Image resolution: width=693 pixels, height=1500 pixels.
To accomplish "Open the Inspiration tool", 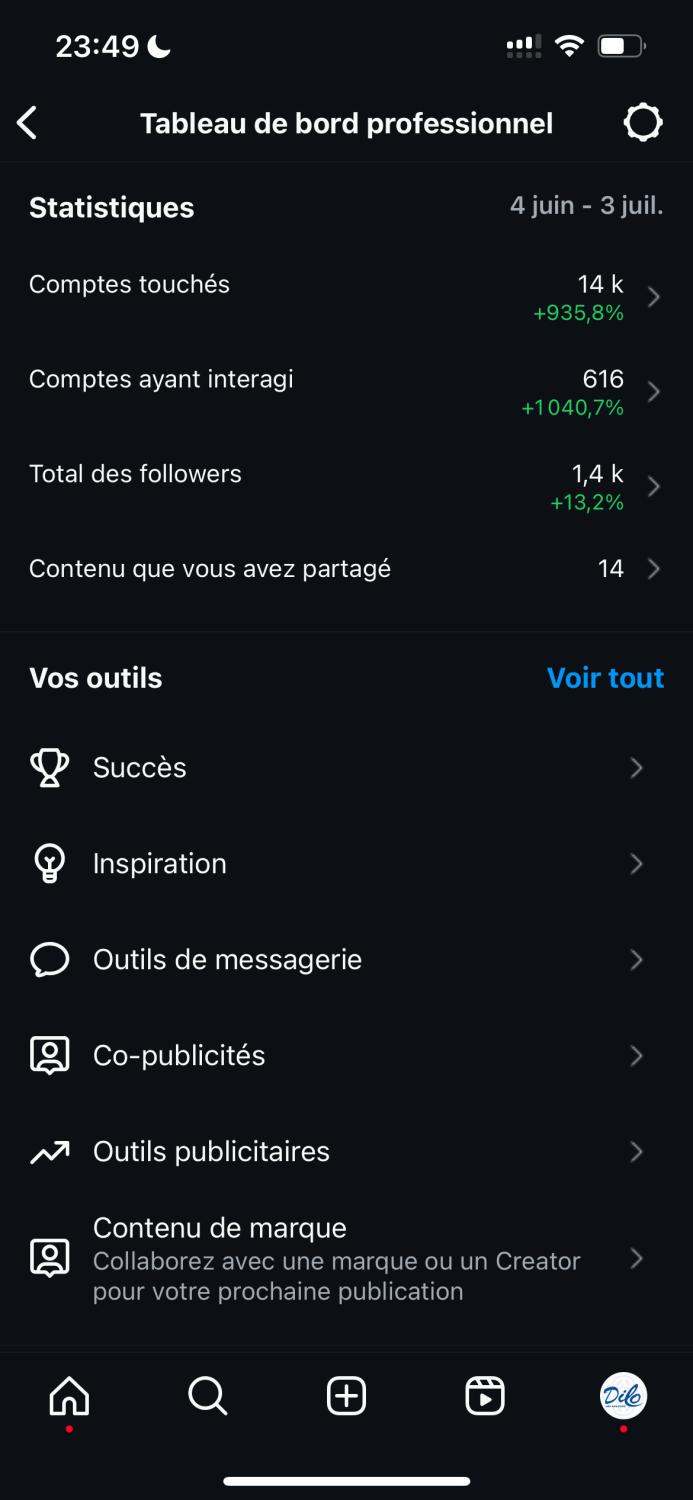I will click(x=345, y=863).
